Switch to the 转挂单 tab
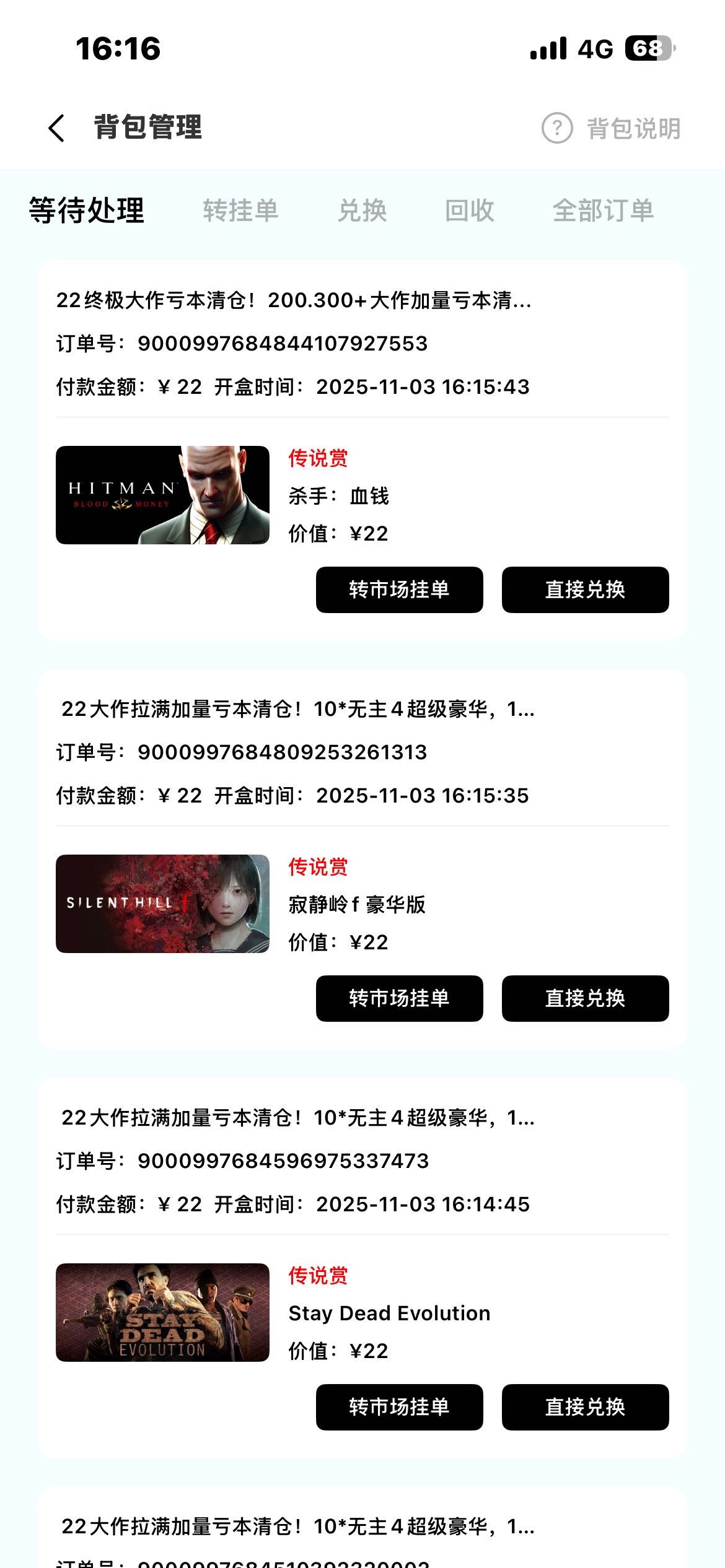 (240, 211)
